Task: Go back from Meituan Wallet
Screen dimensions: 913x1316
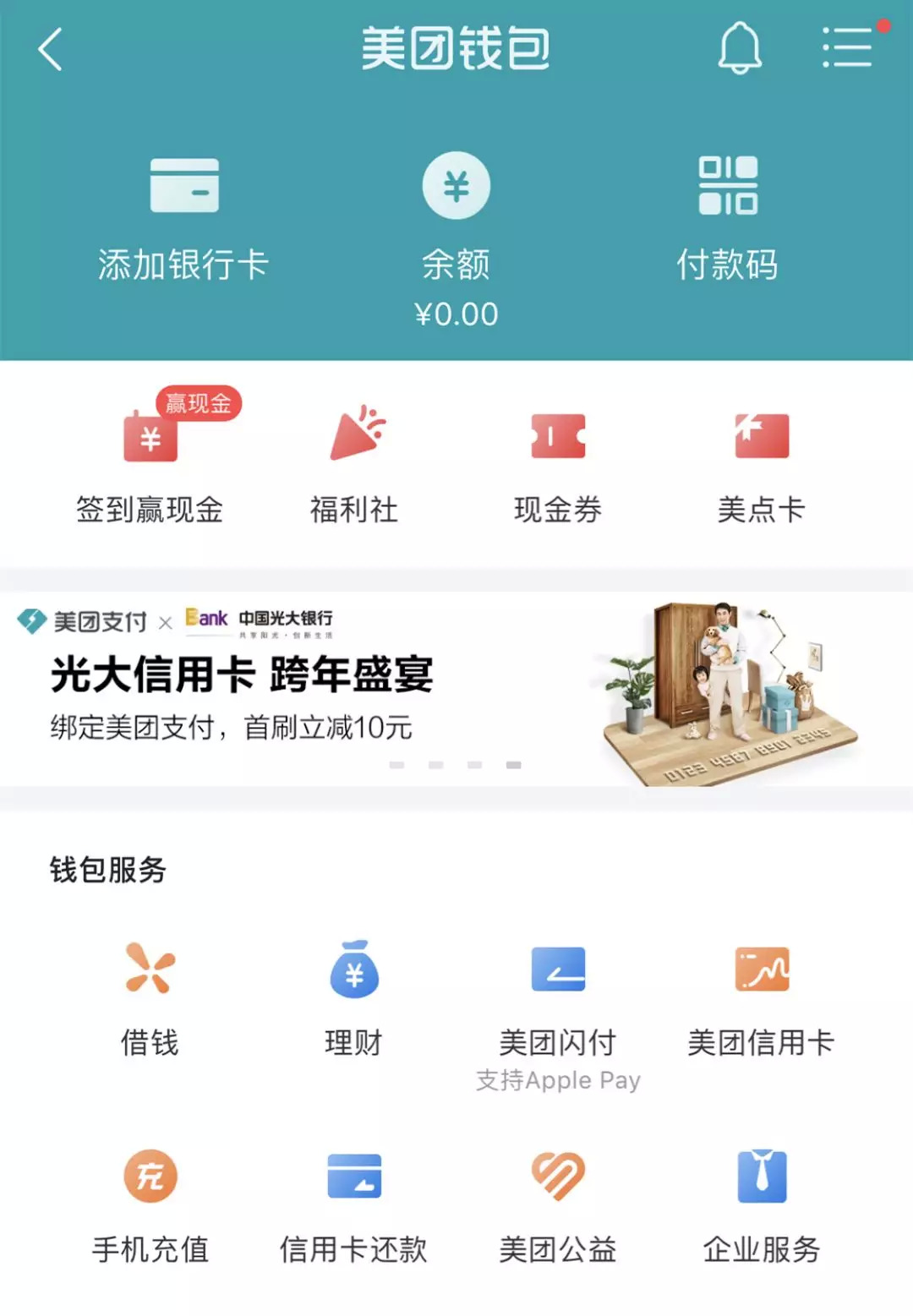Action: [x=51, y=49]
